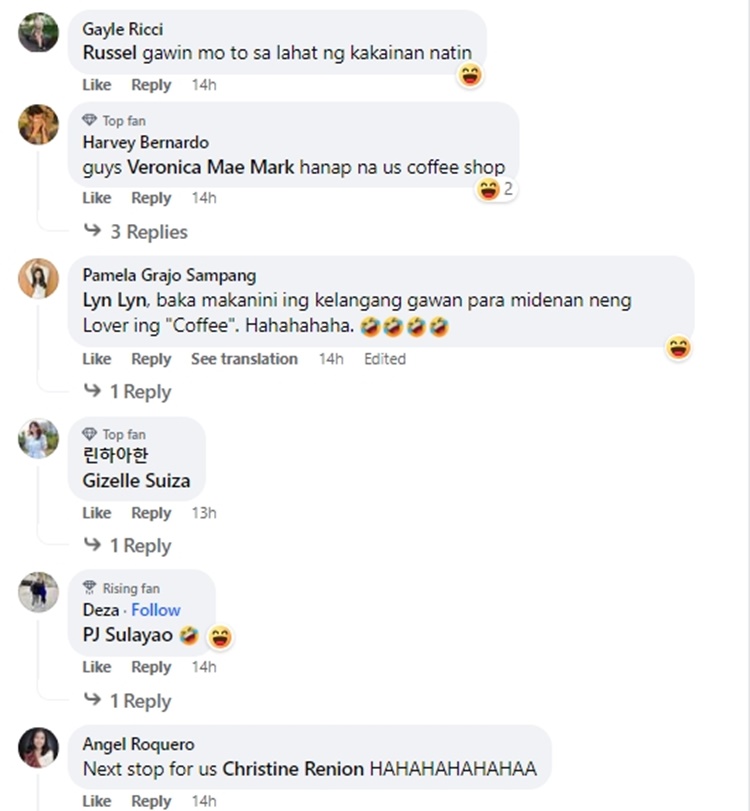Open Christine Renion's tagged profile

[293, 769]
